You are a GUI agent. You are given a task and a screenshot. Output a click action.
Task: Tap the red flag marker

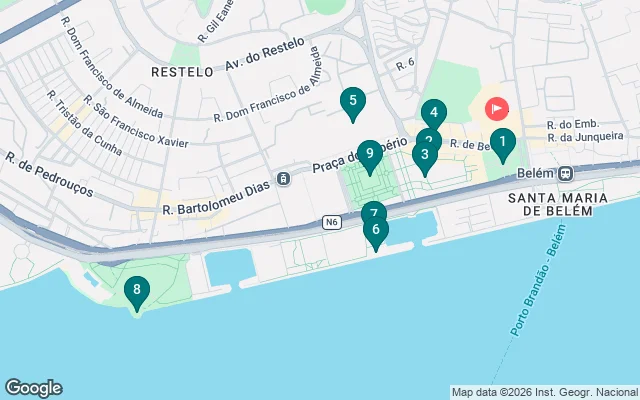point(497,108)
